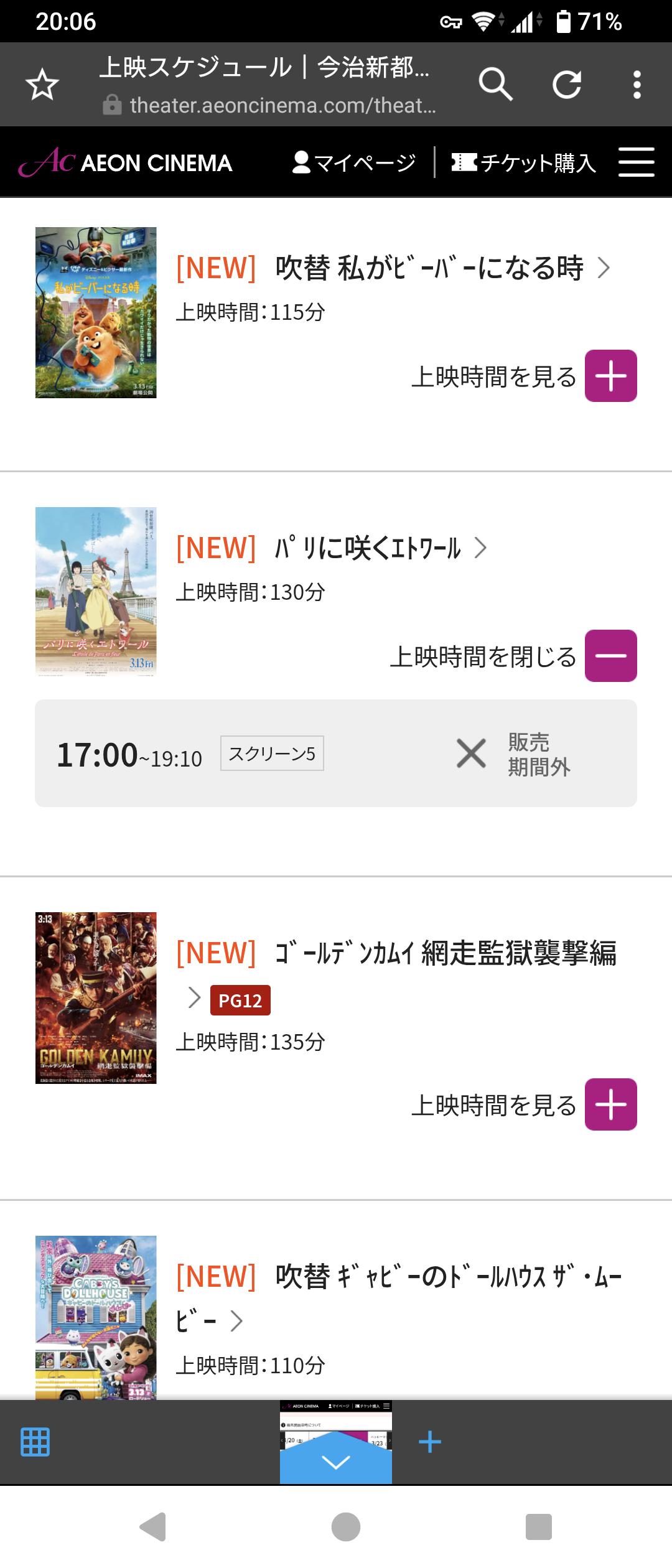Add a new browser tab
Viewport: 672px width, 1568px height.
tap(429, 1442)
